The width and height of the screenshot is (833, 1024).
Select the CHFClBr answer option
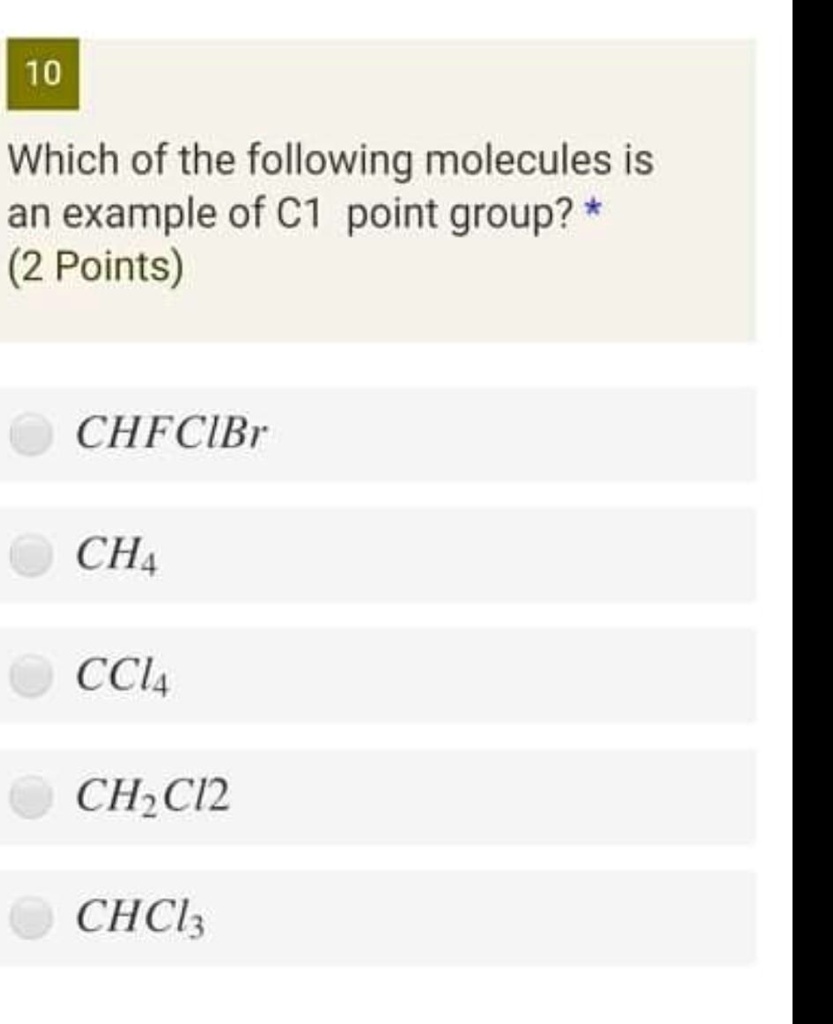coord(31,435)
